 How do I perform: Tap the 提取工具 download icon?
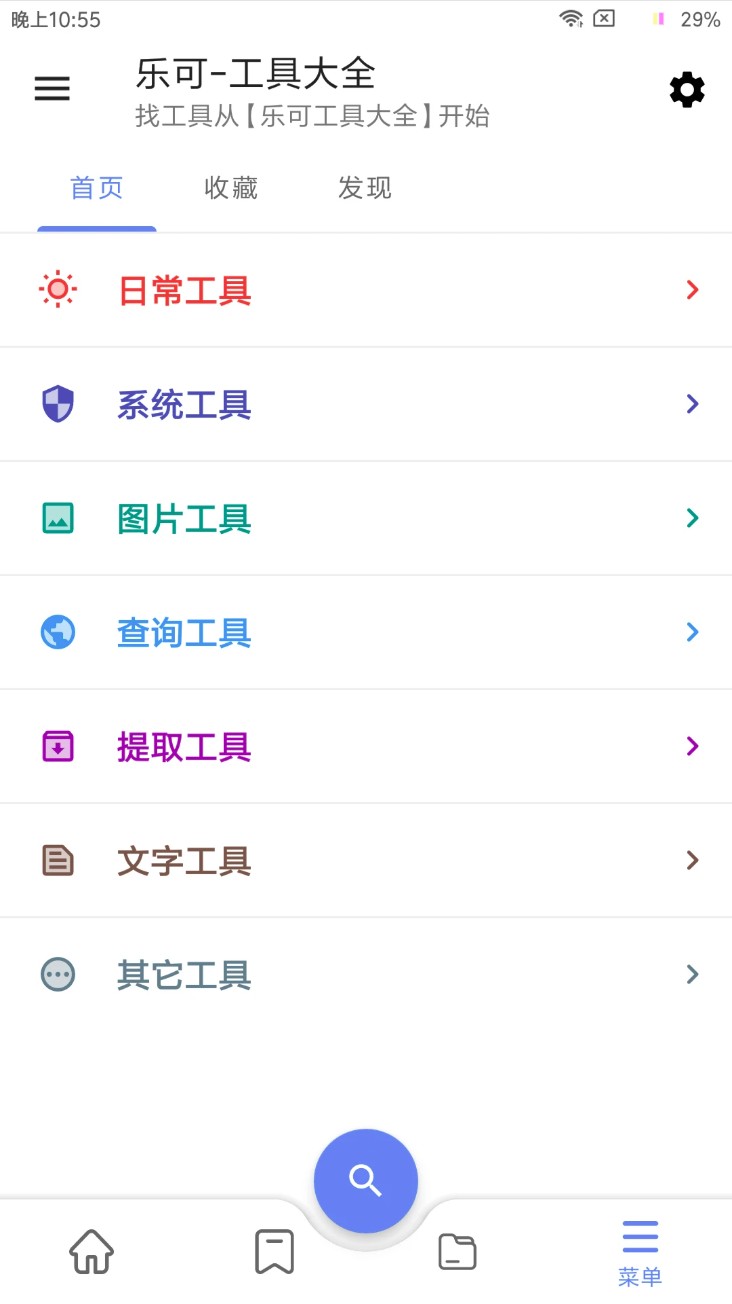point(57,745)
